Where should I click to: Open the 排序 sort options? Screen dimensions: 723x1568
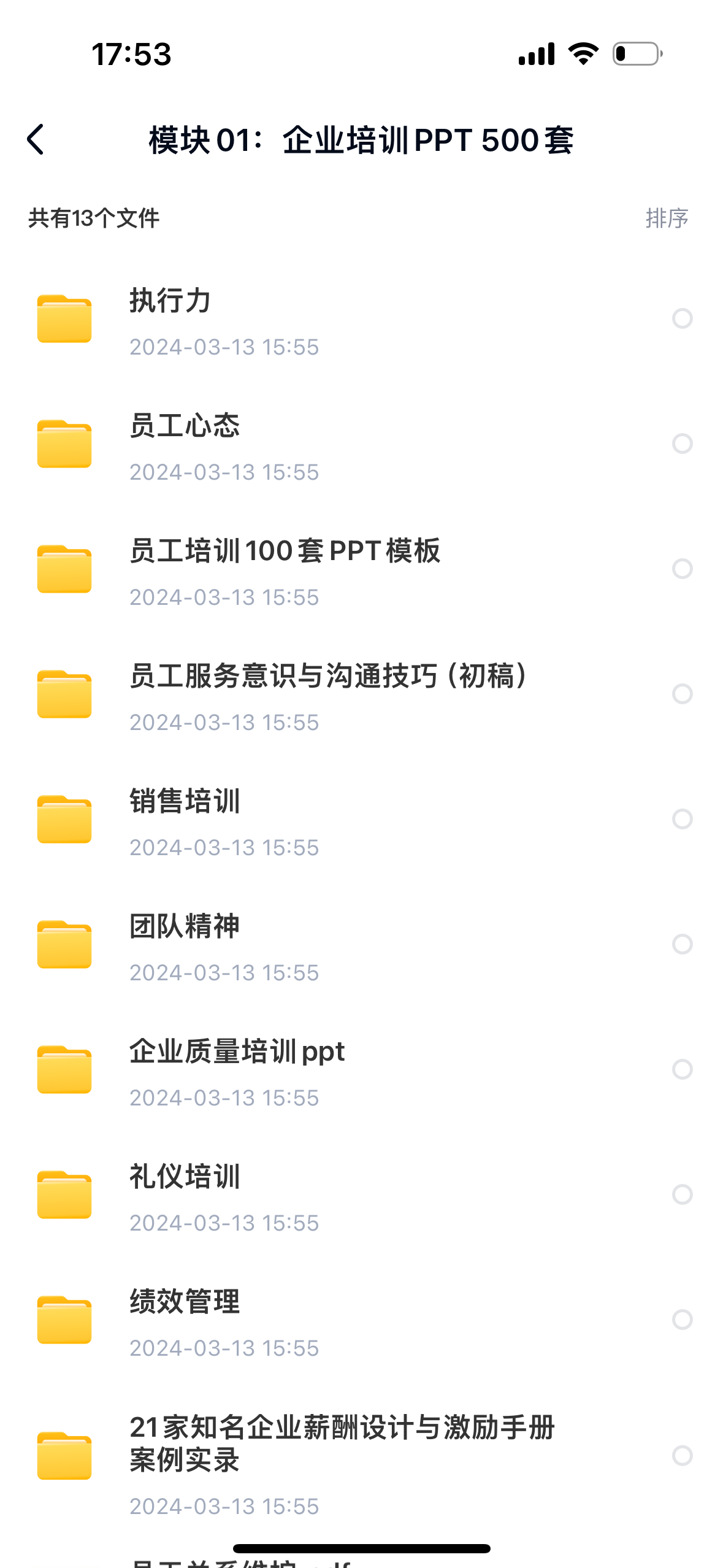(x=667, y=218)
